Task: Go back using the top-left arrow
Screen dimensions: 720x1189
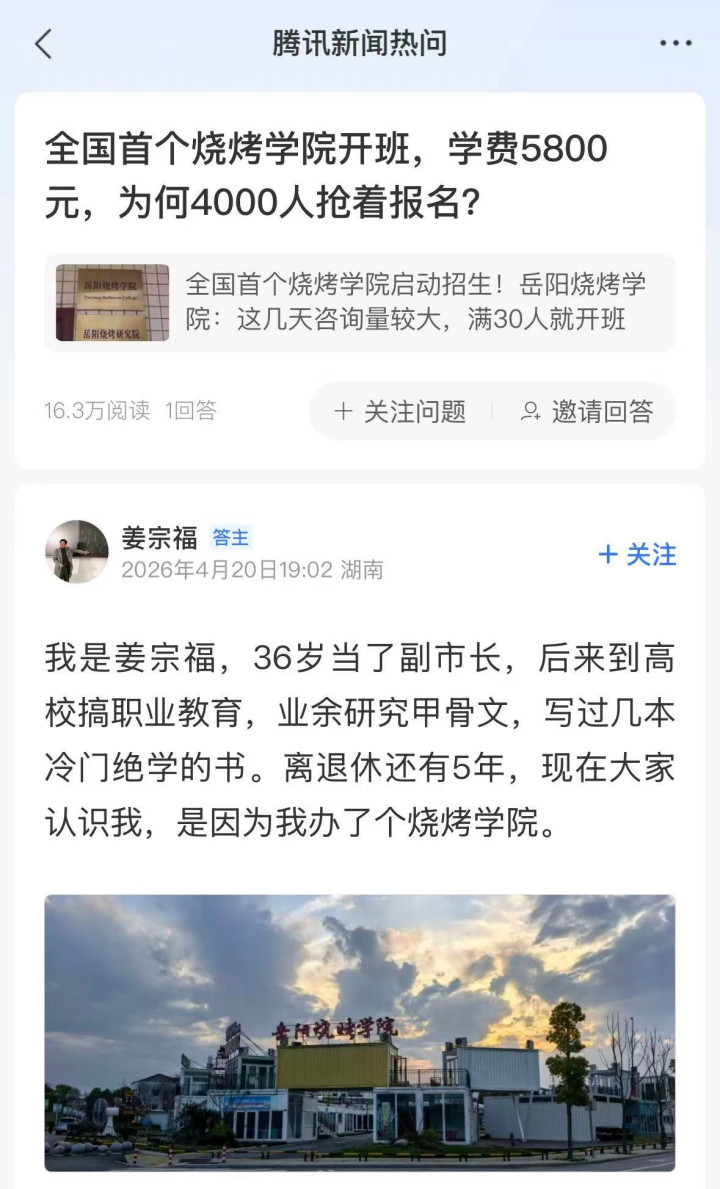Action: (x=43, y=44)
